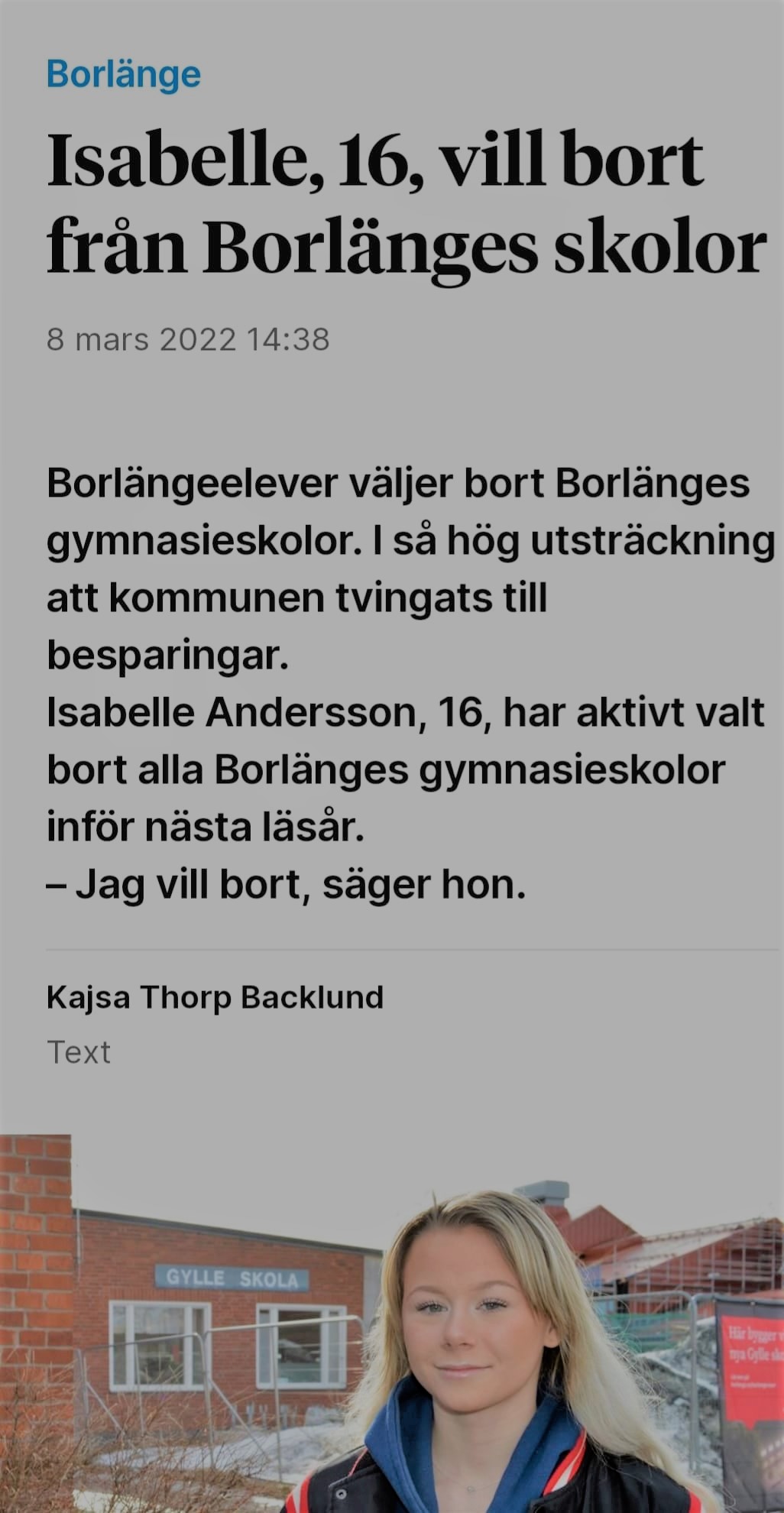Enlarge the Gylle Skola article photo
Viewport: 784px width, 1513px height.
tap(392, 1322)
